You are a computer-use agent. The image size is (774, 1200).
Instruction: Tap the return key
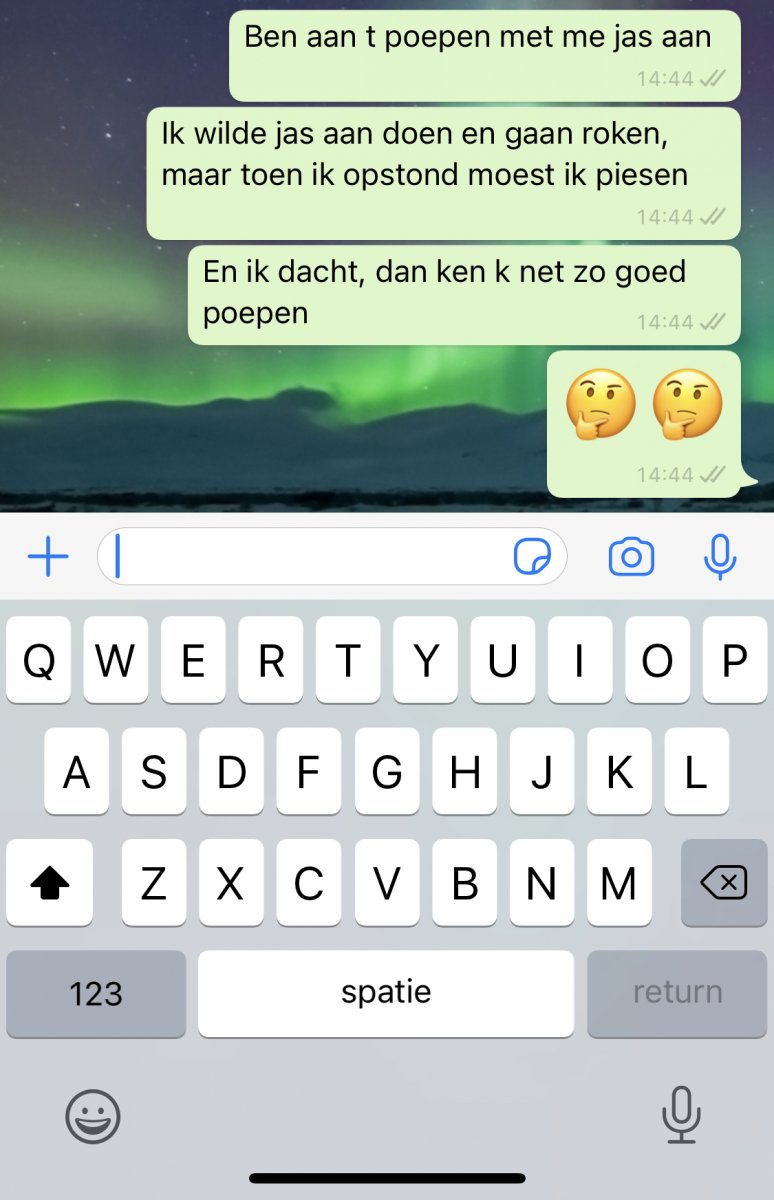[x=677, y=993]
